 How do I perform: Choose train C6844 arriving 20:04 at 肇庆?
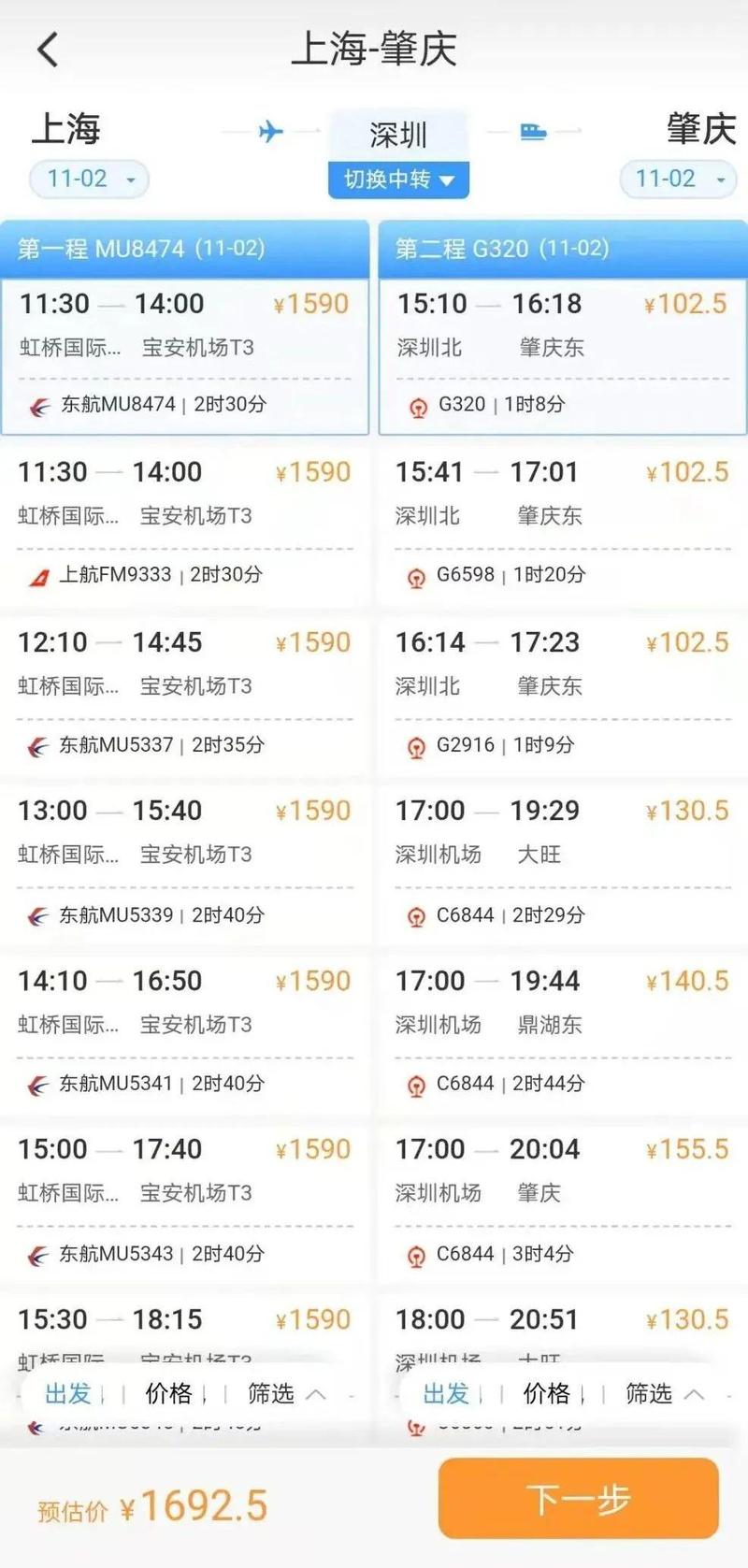(562, 1201)
